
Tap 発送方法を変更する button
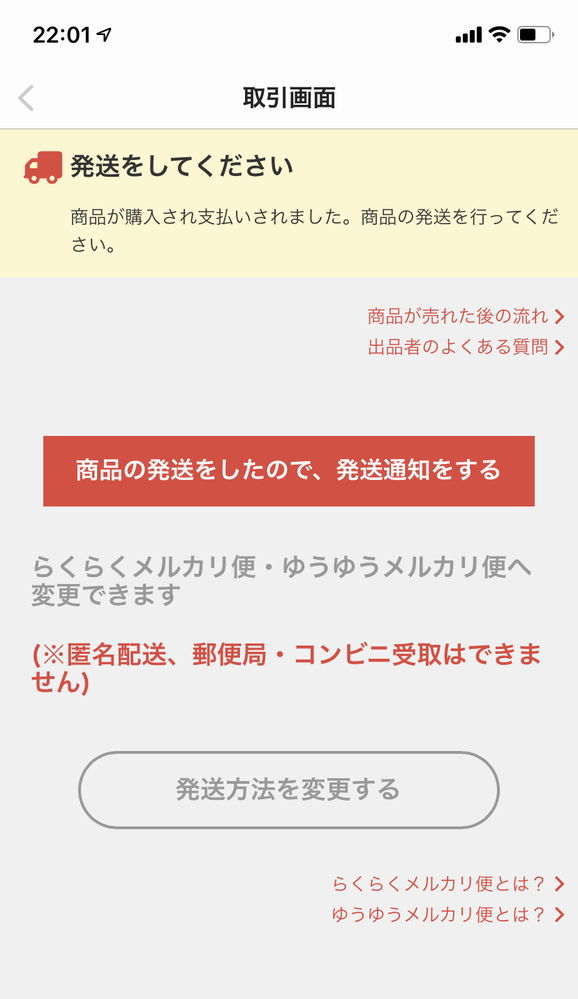[289, 790]
